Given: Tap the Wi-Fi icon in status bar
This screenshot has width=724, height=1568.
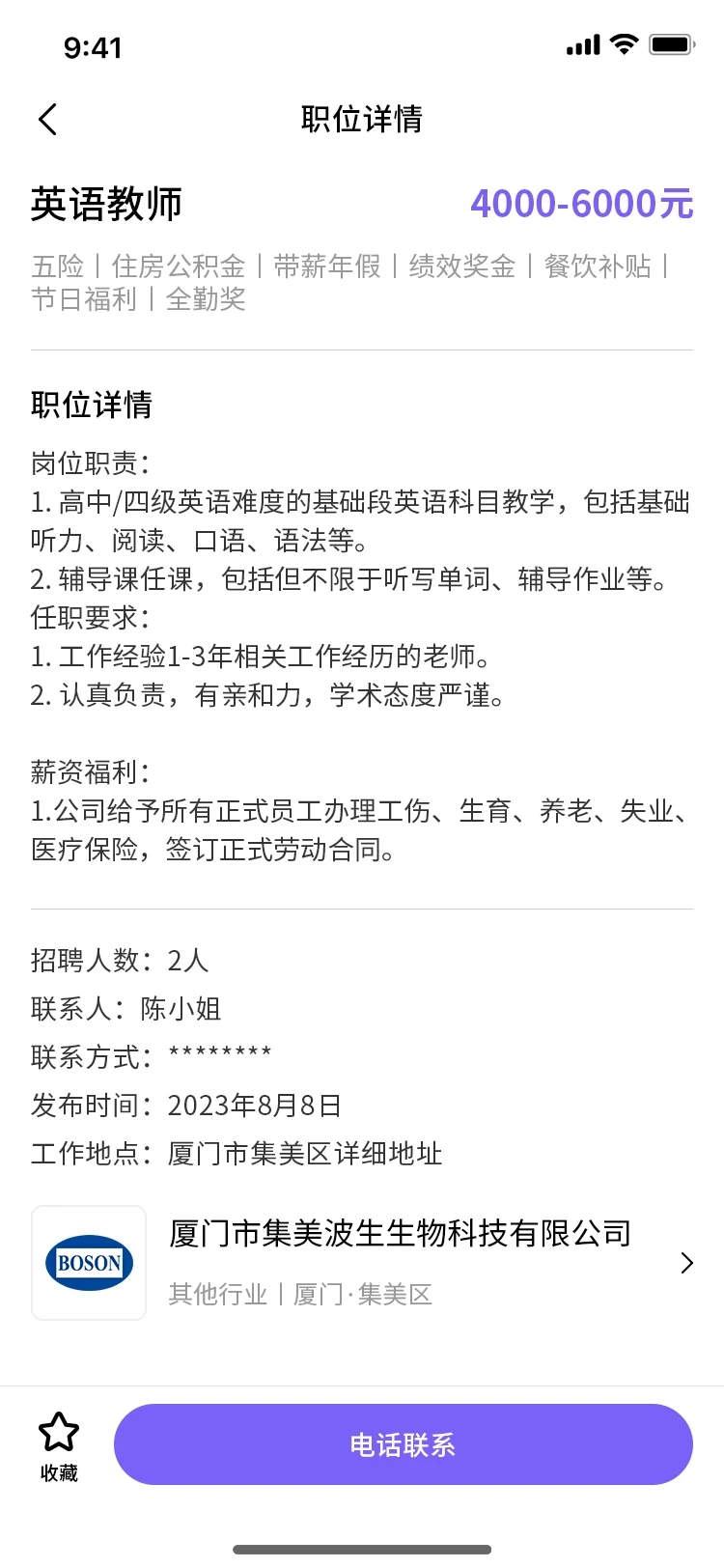Looking at the screenshot, I should click(x=623, y=43).
